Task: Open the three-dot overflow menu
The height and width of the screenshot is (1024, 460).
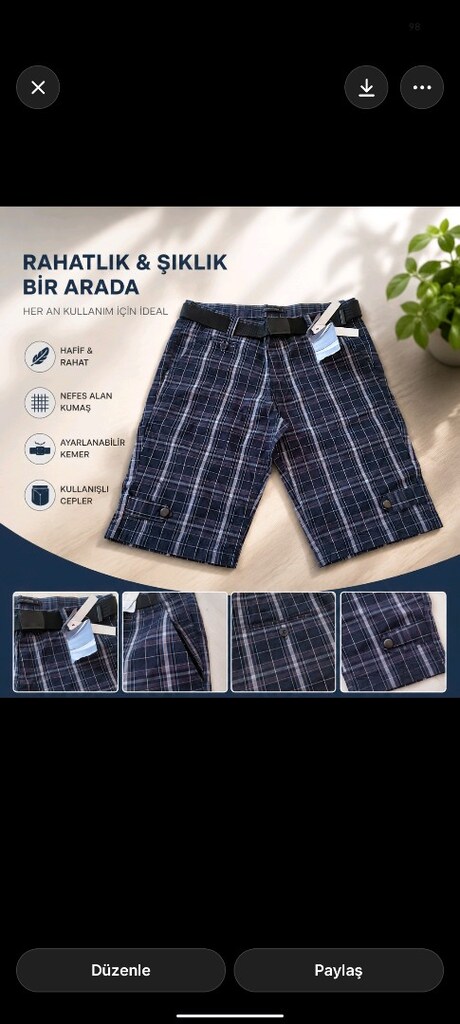Action: pyautogui.click(x=422, y=88)
